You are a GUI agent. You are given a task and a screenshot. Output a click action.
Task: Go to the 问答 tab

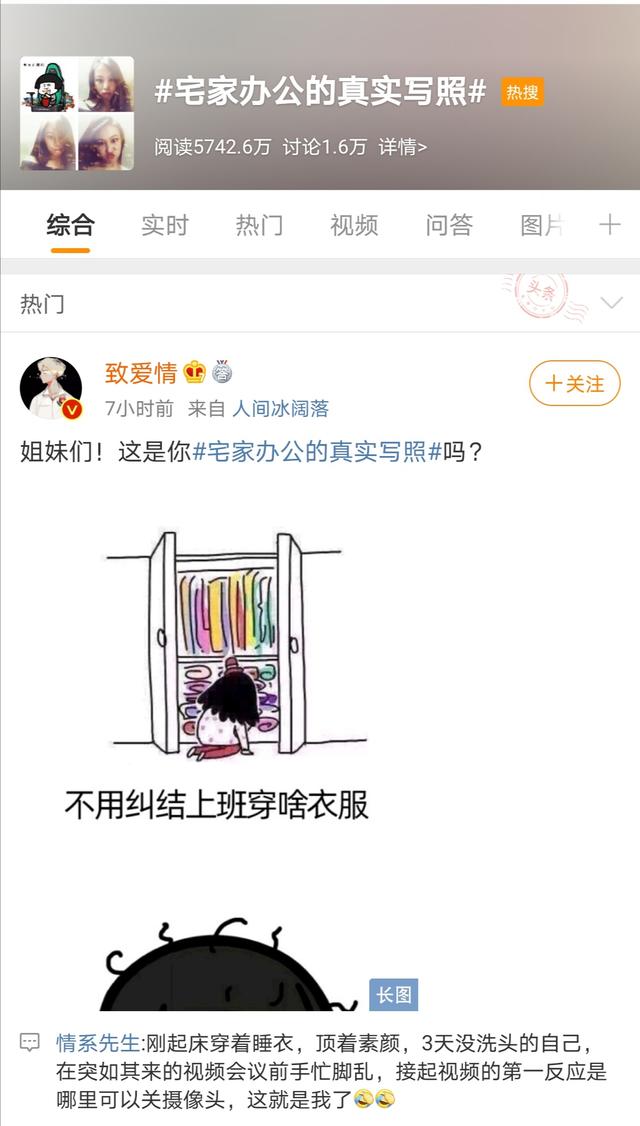coord(448,226)
